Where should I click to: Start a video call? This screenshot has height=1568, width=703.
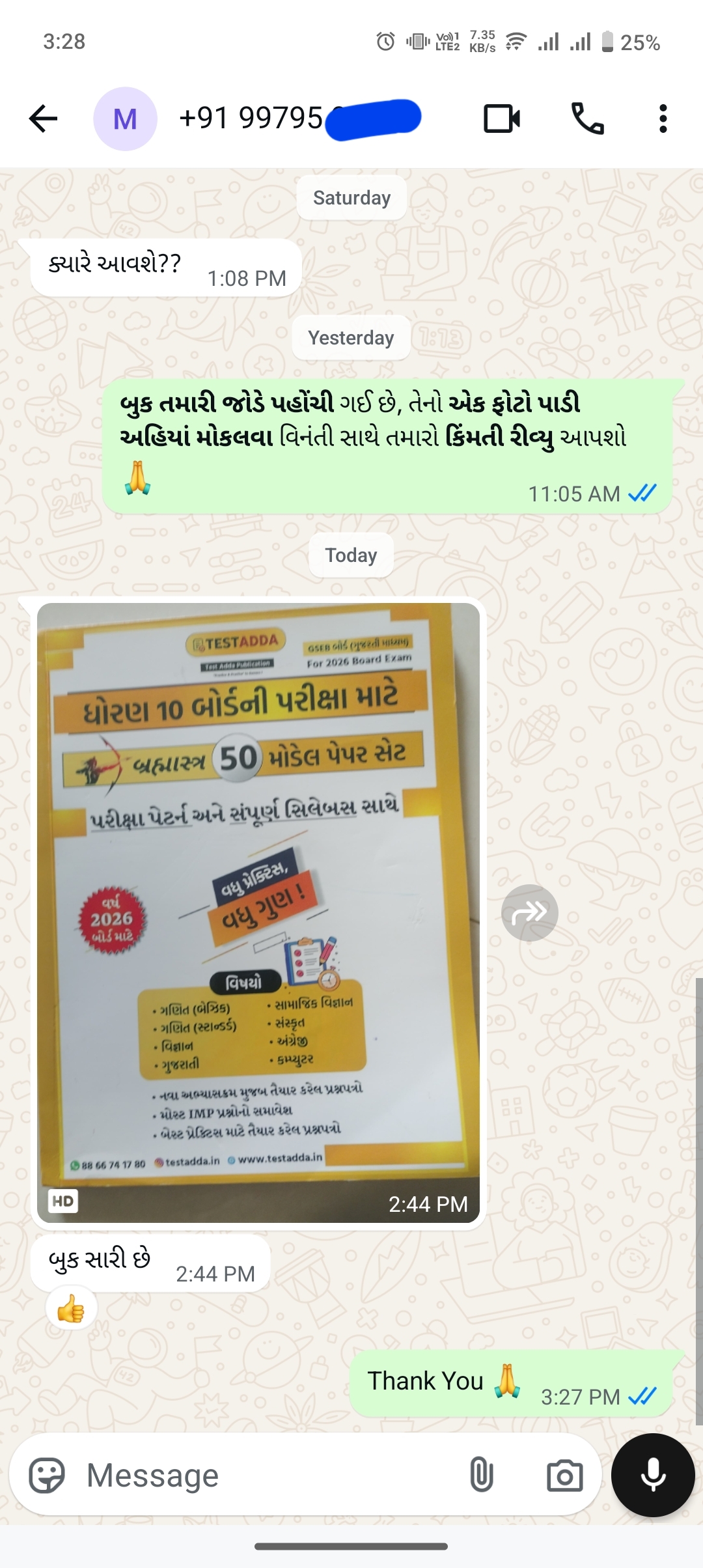501,119
